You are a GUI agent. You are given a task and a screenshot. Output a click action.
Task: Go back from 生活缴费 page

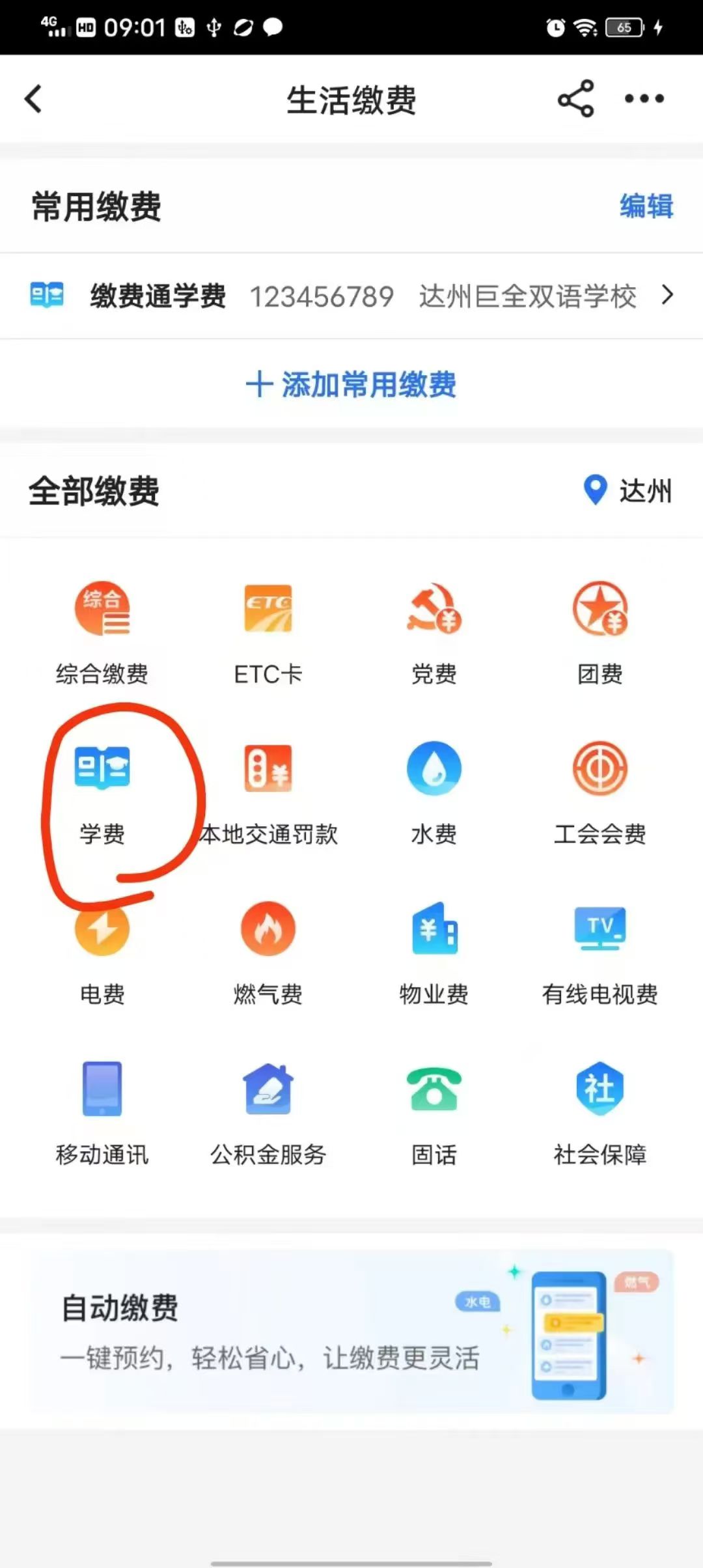tap(34, 100)
